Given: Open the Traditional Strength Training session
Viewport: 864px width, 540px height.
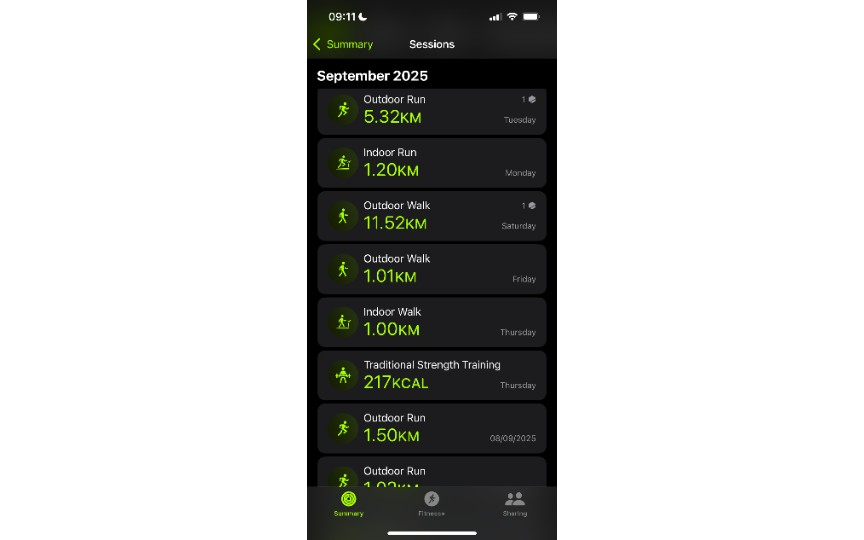Looking at the screenshot, I should coord(431,375).
